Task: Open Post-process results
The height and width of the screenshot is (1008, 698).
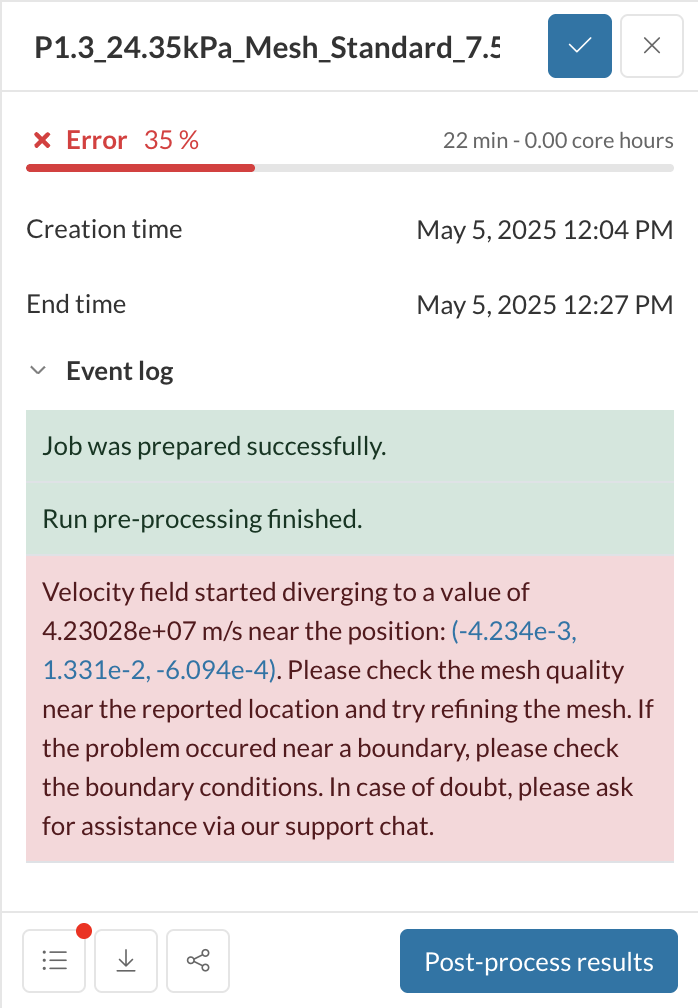Action: pos(538,962)
